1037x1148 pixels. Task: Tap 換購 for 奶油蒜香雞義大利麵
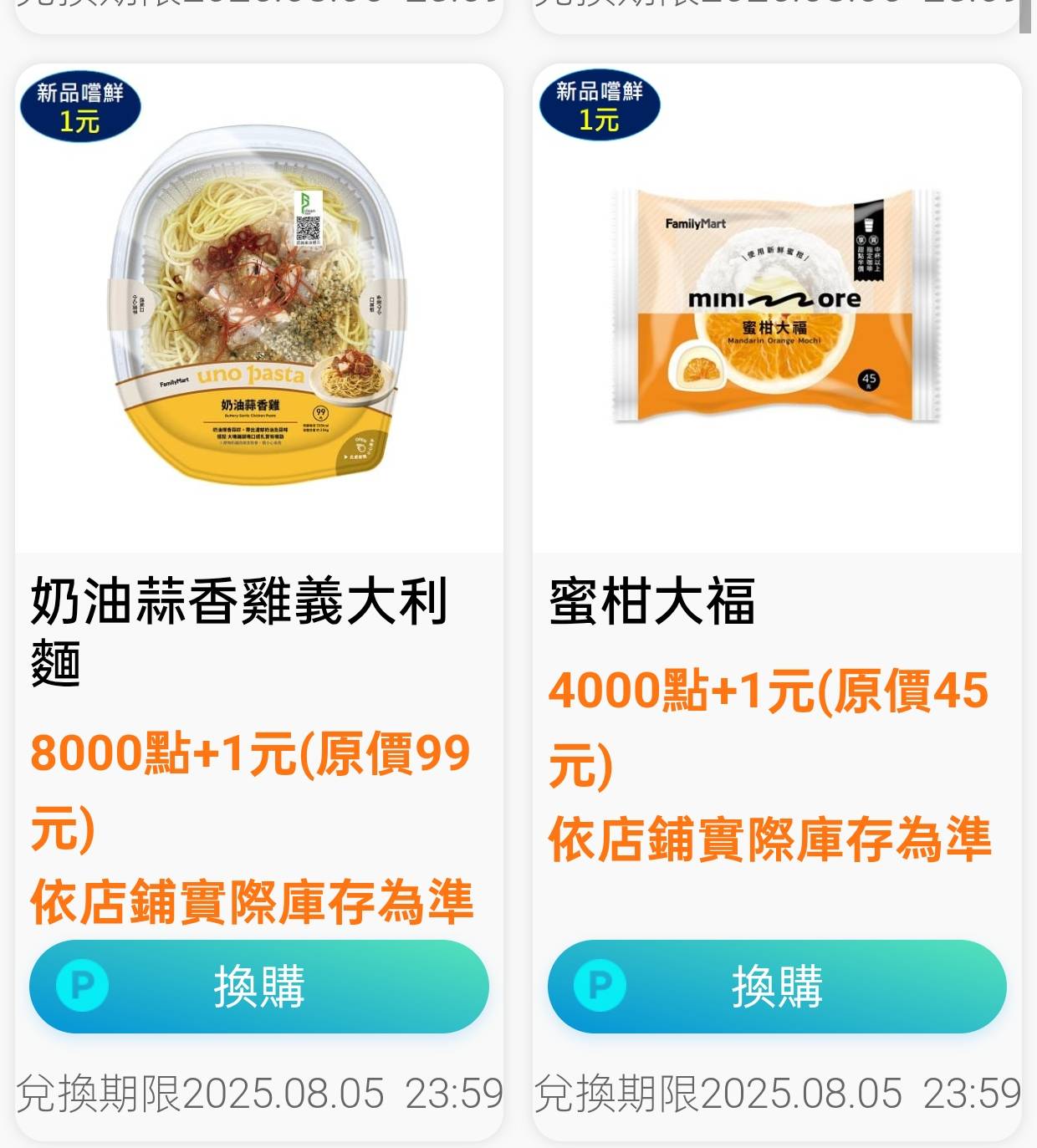[258, 987]
